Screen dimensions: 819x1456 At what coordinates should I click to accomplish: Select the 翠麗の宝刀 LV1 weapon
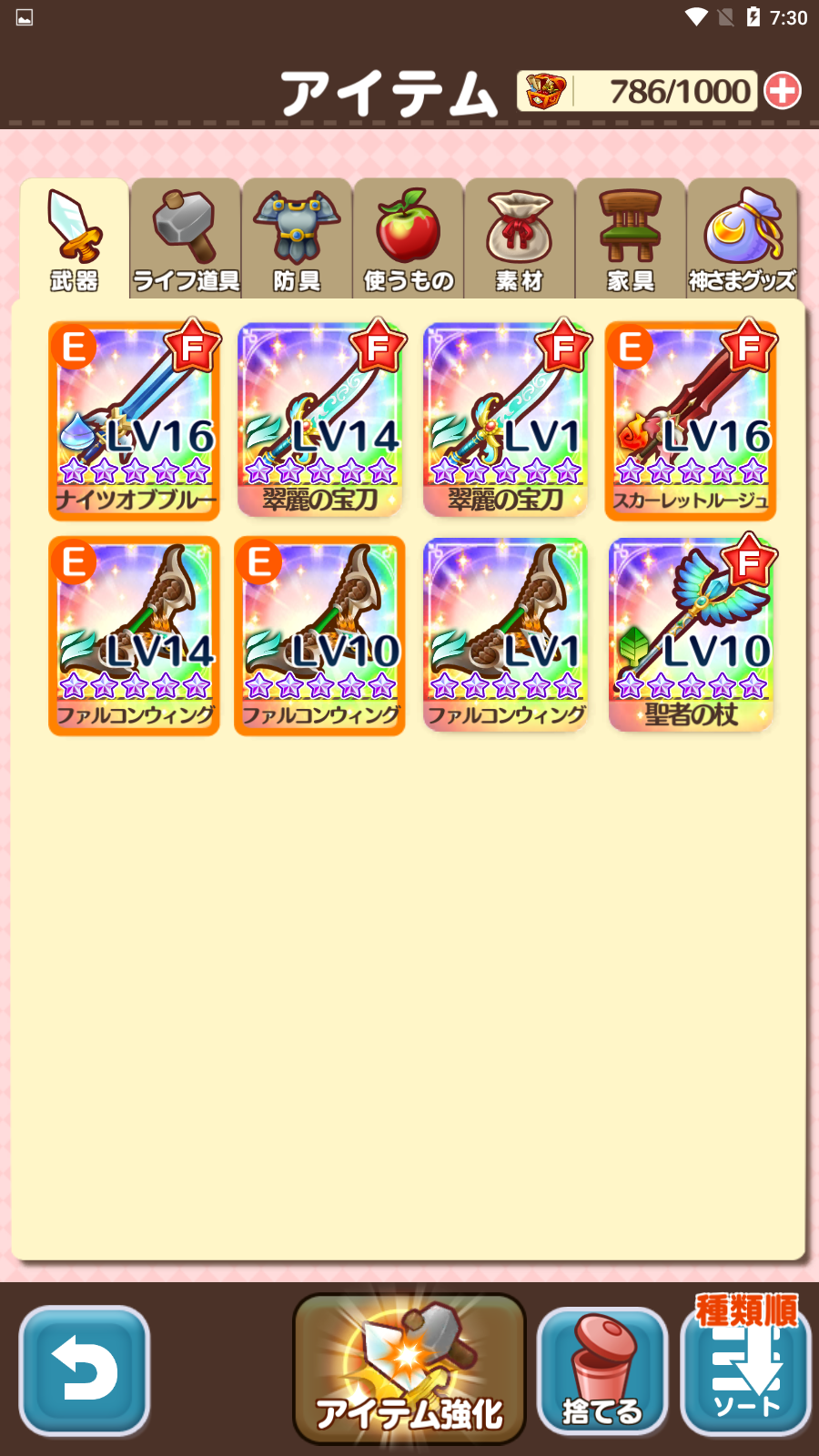click(x=506, y=420)
